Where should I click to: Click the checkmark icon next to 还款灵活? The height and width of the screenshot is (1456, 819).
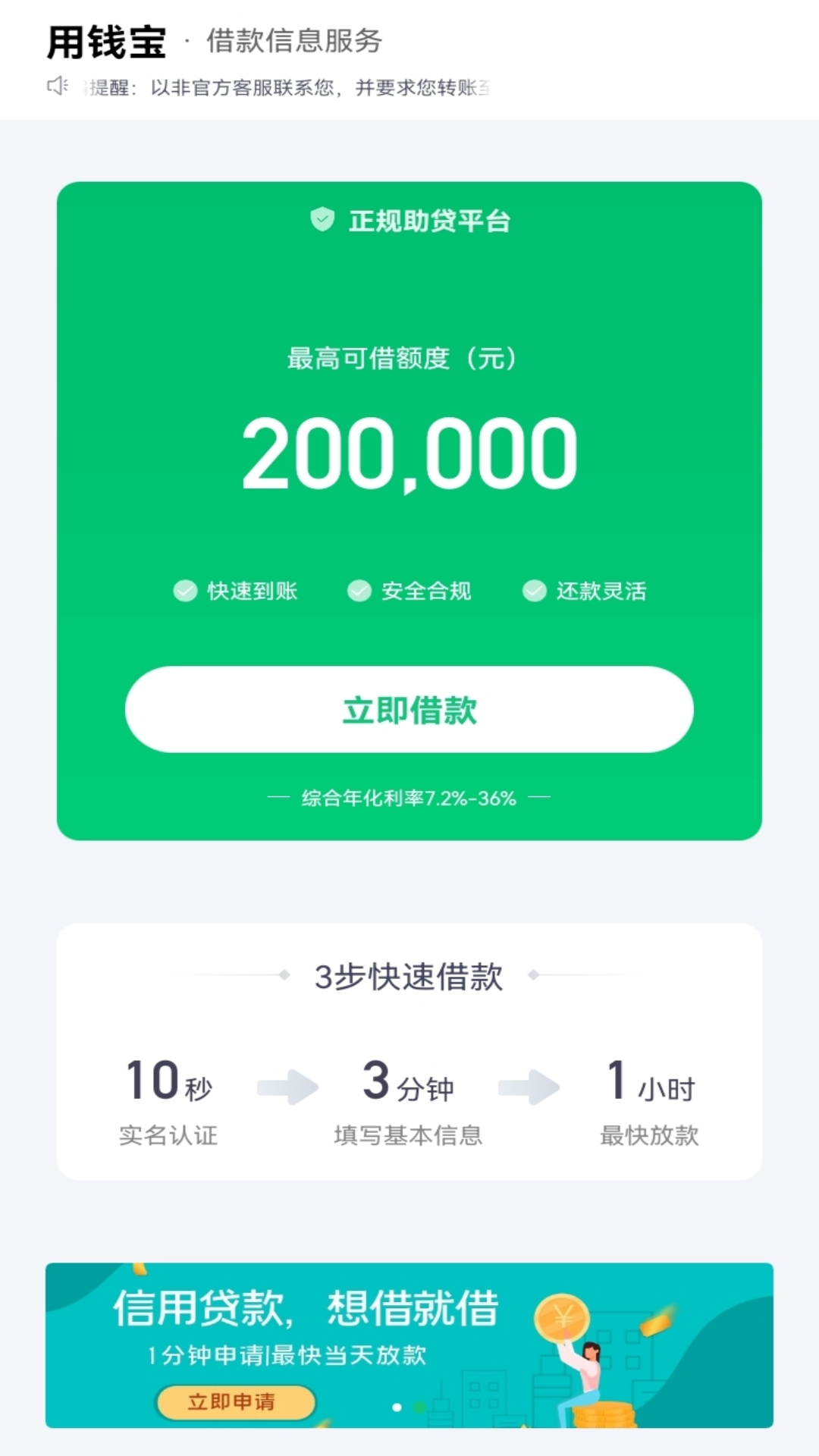535,591
